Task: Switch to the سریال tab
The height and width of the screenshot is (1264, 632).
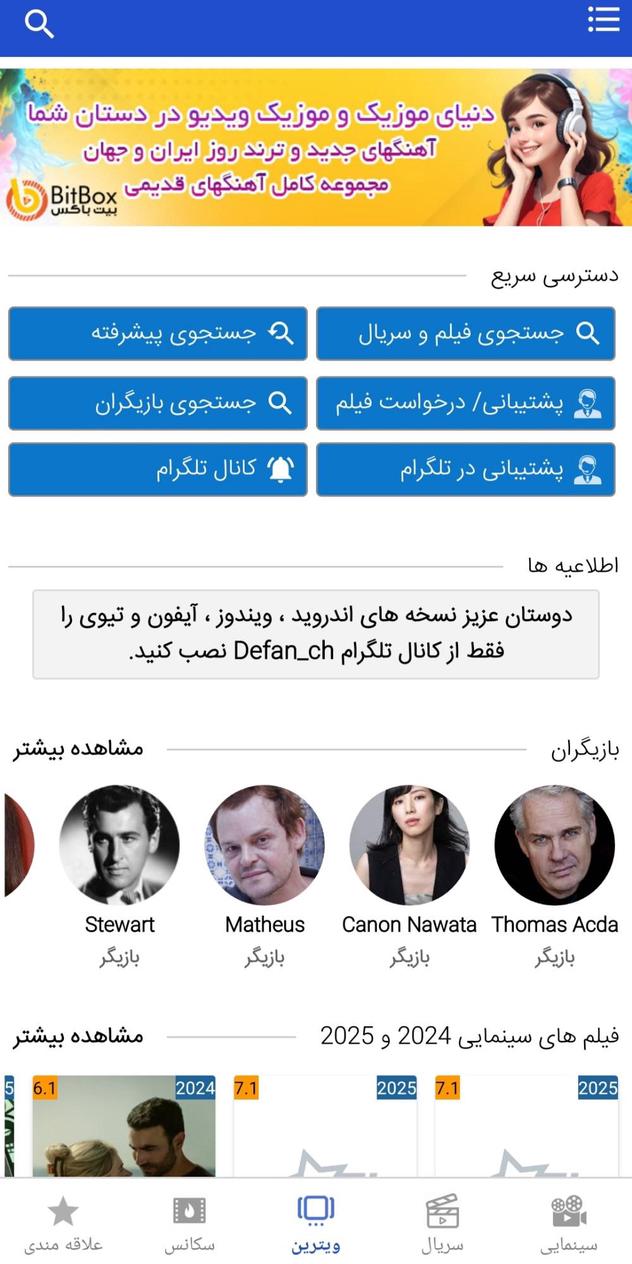Action: (x=442, y=1223)
